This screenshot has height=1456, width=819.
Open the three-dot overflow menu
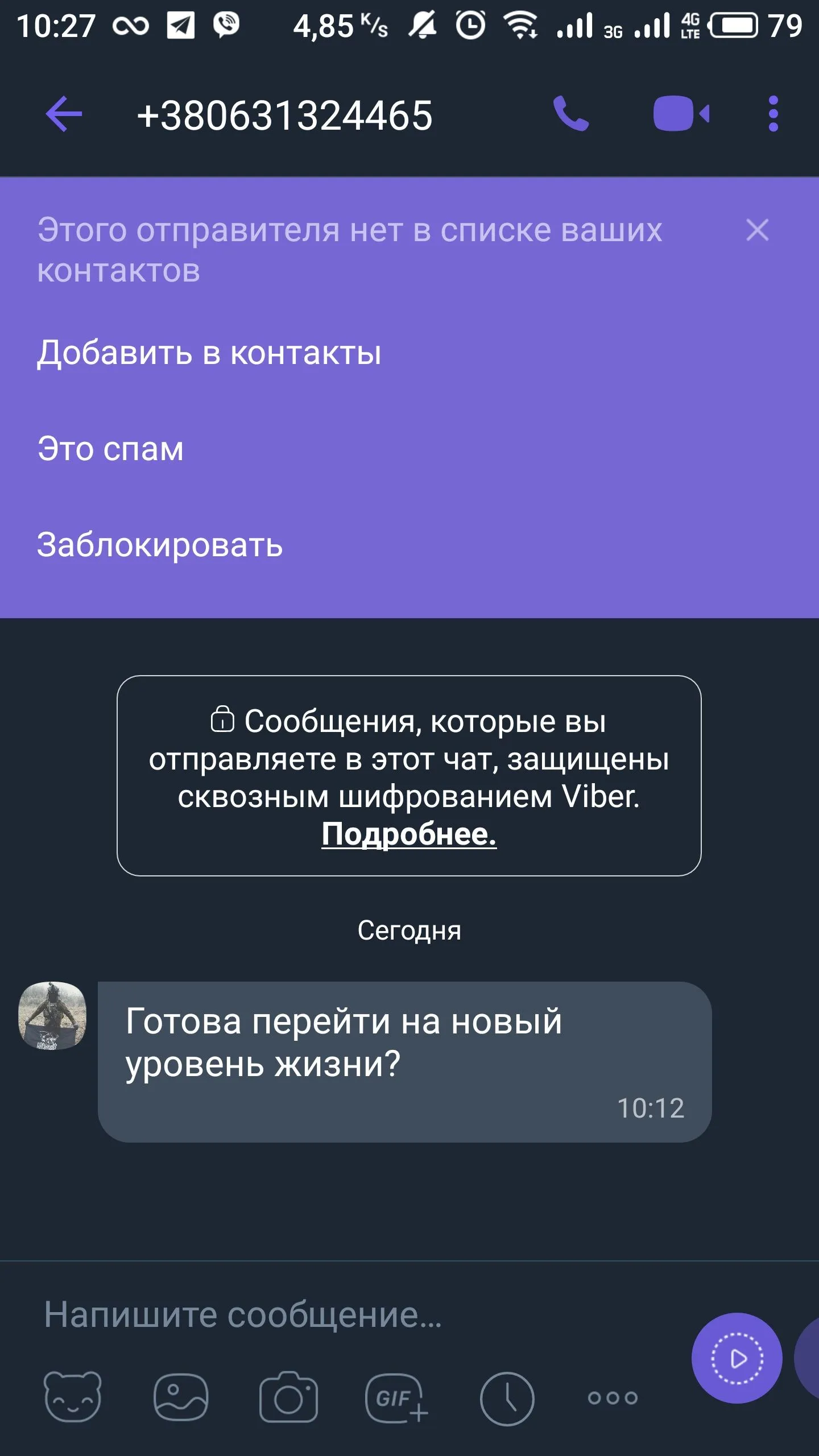point(773,114)
